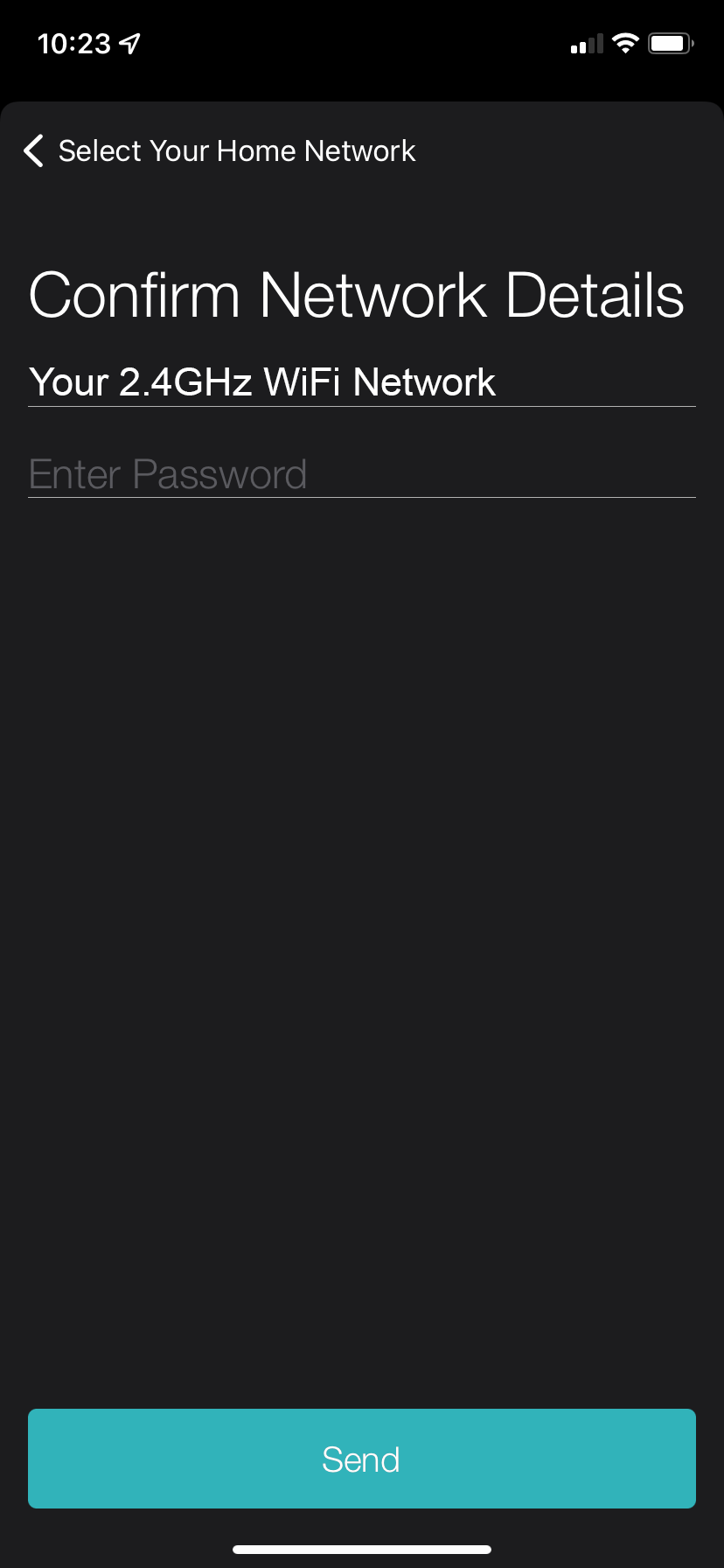Tap the Enter Password placeholder text

(x=168, y=472)
